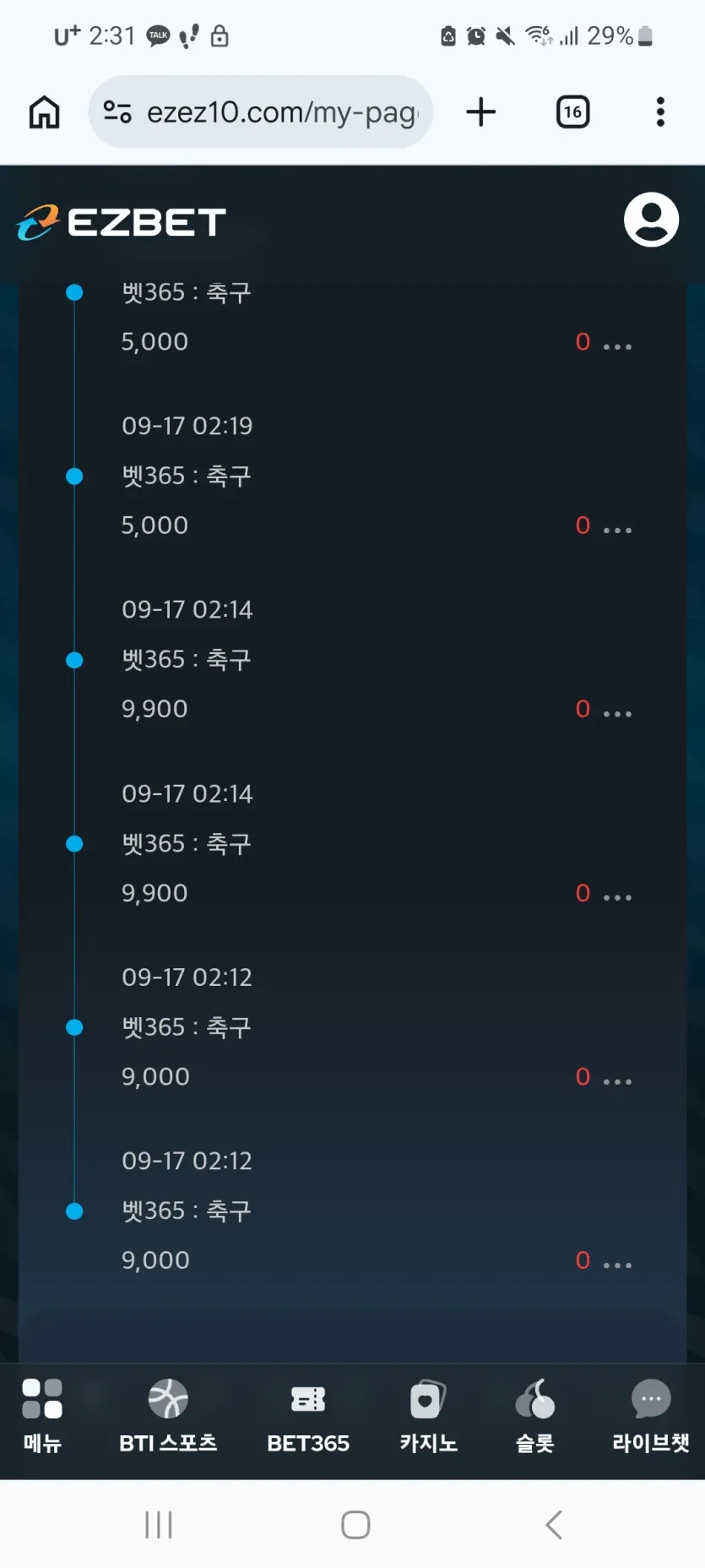Open the recent apps view
This screenshot has height=1568, width=705.
pos(159,1525)
